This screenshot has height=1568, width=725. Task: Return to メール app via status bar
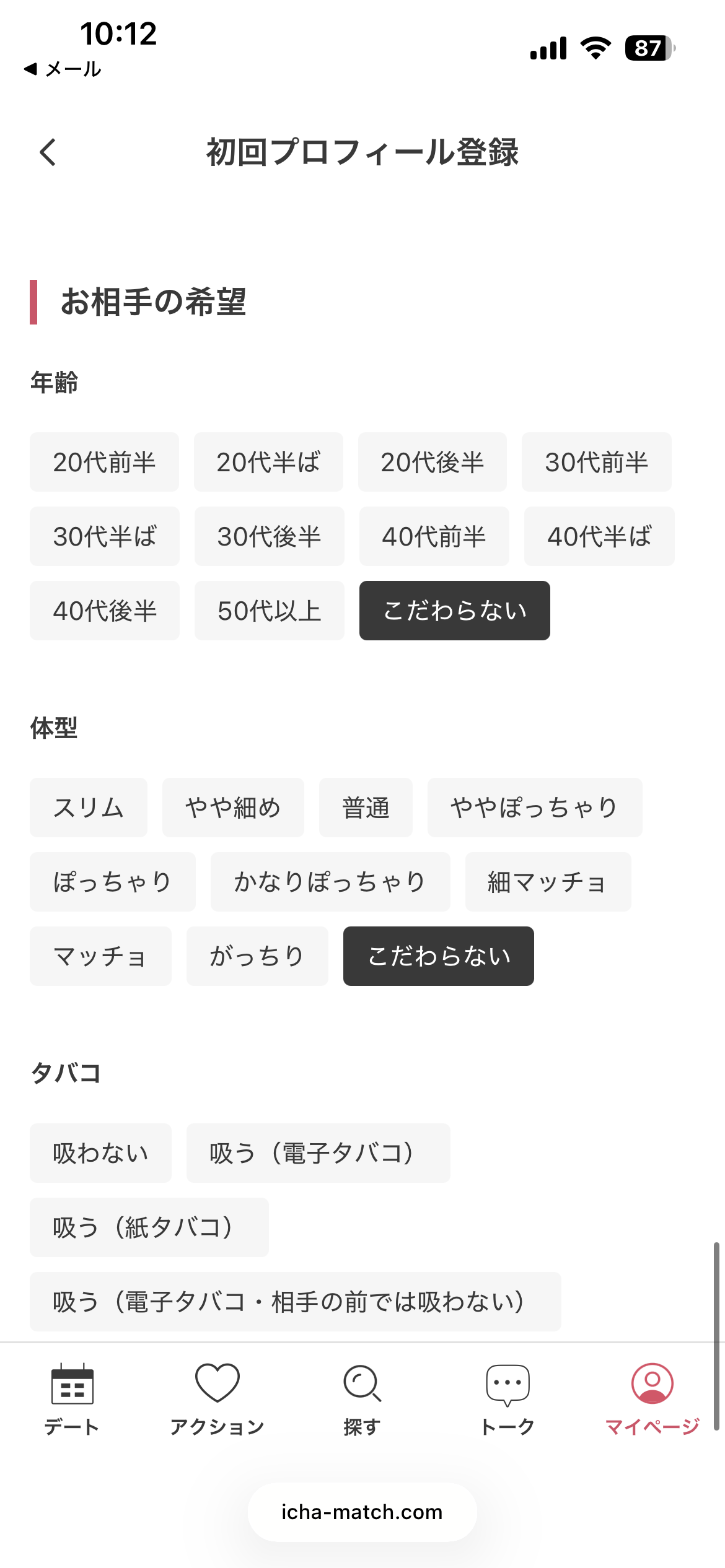click(x=62, y=69)
